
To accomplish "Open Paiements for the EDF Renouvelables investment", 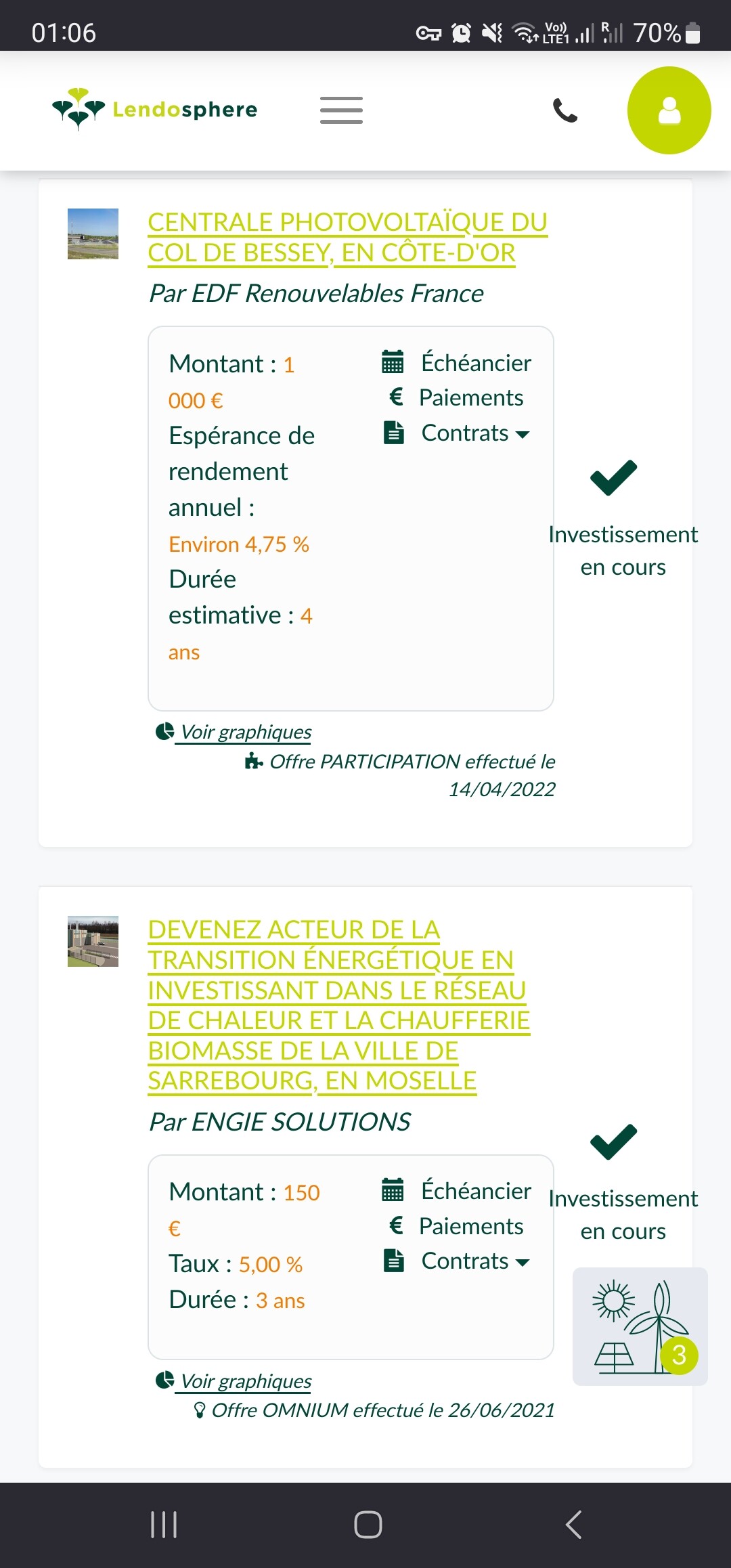I will coord(457,397).
